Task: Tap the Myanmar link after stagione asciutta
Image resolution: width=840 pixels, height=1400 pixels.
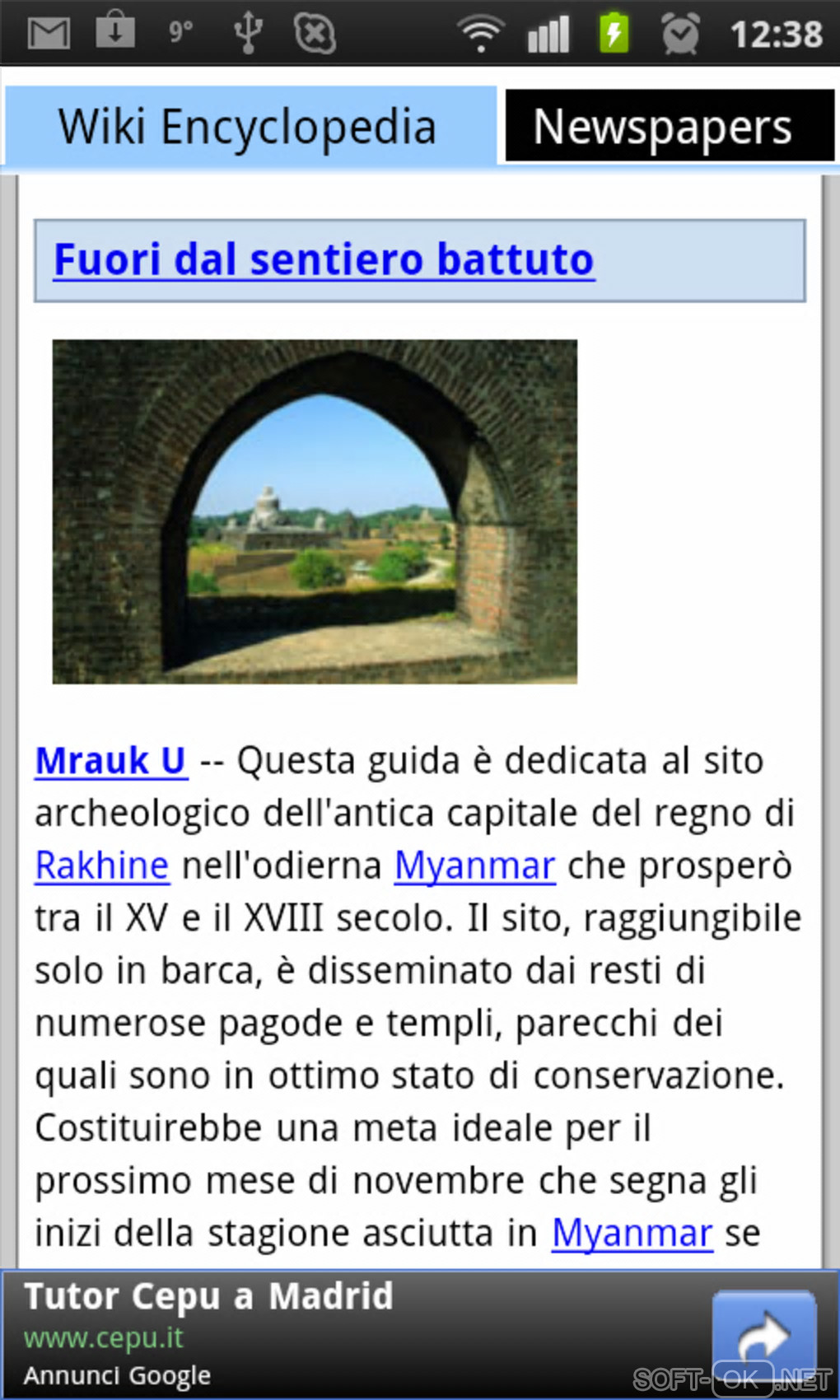Action: (x=632, y=1234)
